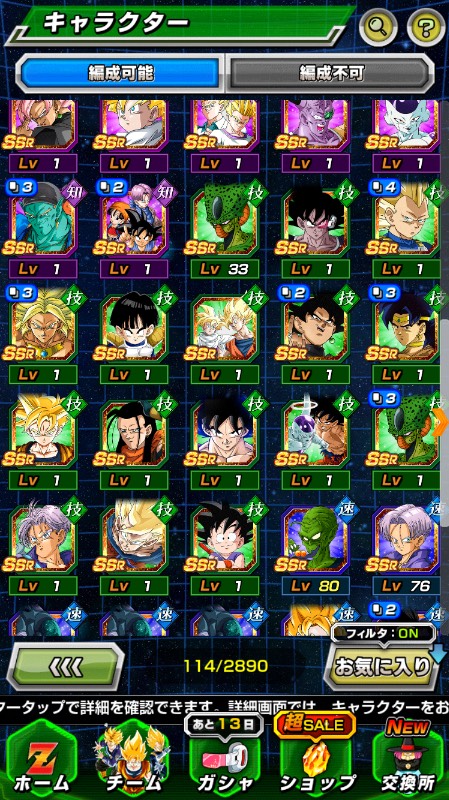Open the お気に入り filter button
449x800 pixels.
[x=383, y=664]
